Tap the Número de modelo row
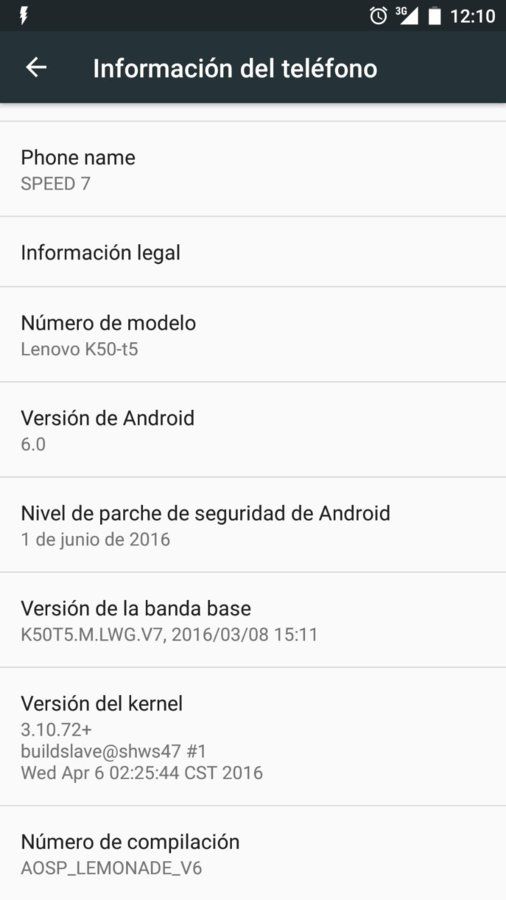This screenshot has width=506, height=900. pos(253,334)
